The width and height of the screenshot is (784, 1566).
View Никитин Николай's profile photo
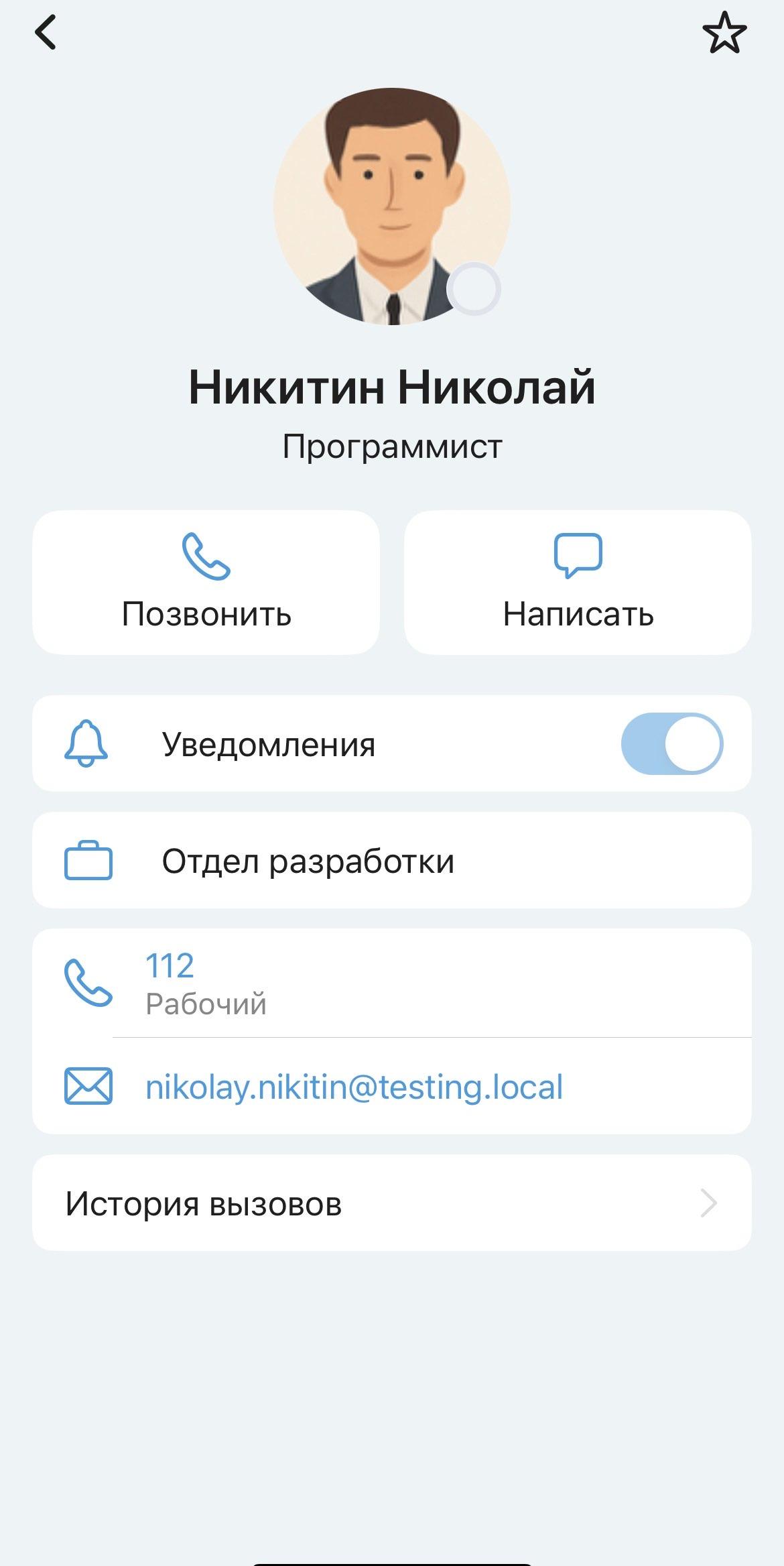pyautogui.click(x=391, y=206)
